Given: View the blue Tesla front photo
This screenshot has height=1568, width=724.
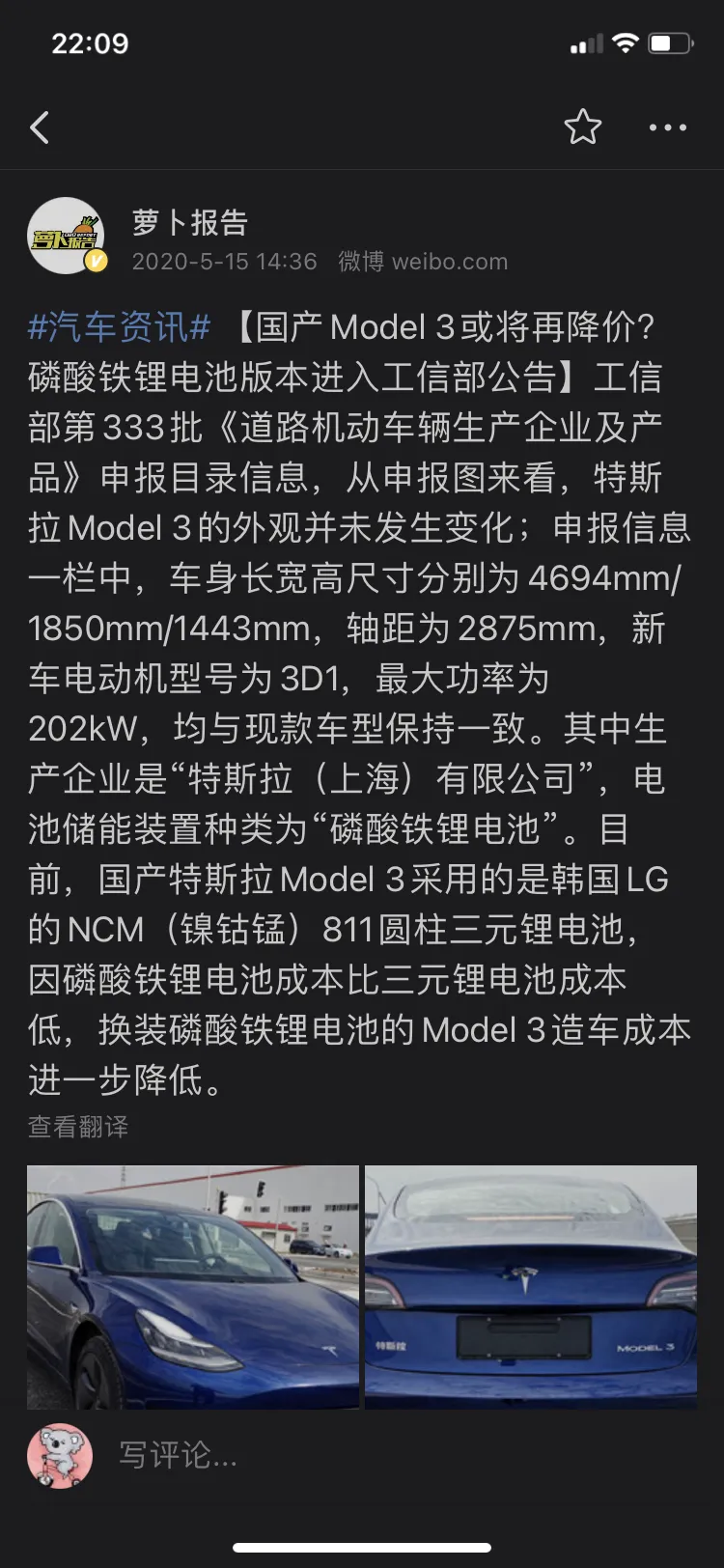Looking at the screenshot, I should [x=193, y=1287].
